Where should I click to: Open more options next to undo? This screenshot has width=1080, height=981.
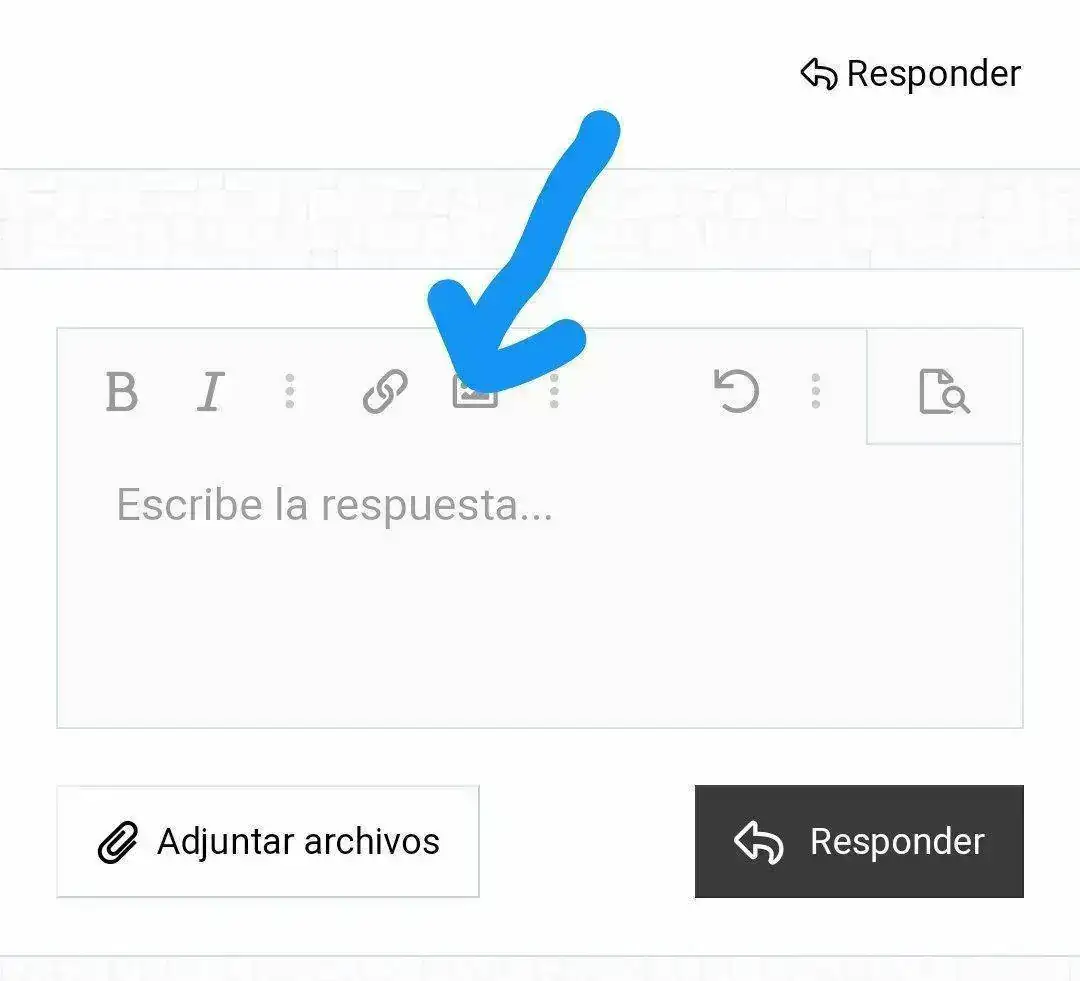click(x=816, y=392)
